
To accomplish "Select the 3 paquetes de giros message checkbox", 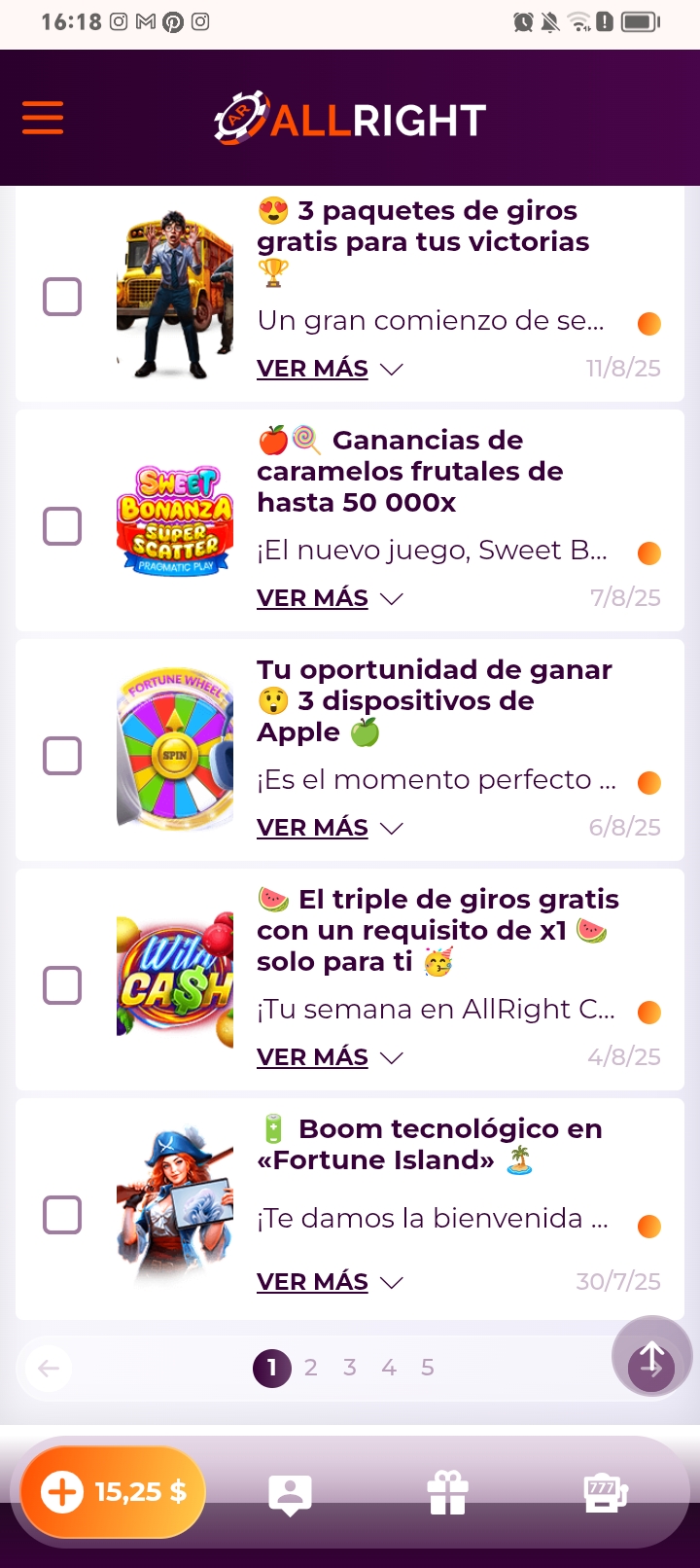I will [x=62, y=297].
